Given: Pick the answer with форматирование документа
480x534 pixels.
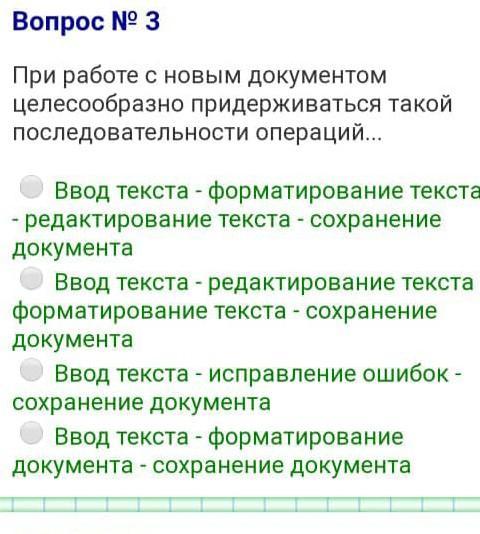Looking at the screenshot, I should [31, 433].
